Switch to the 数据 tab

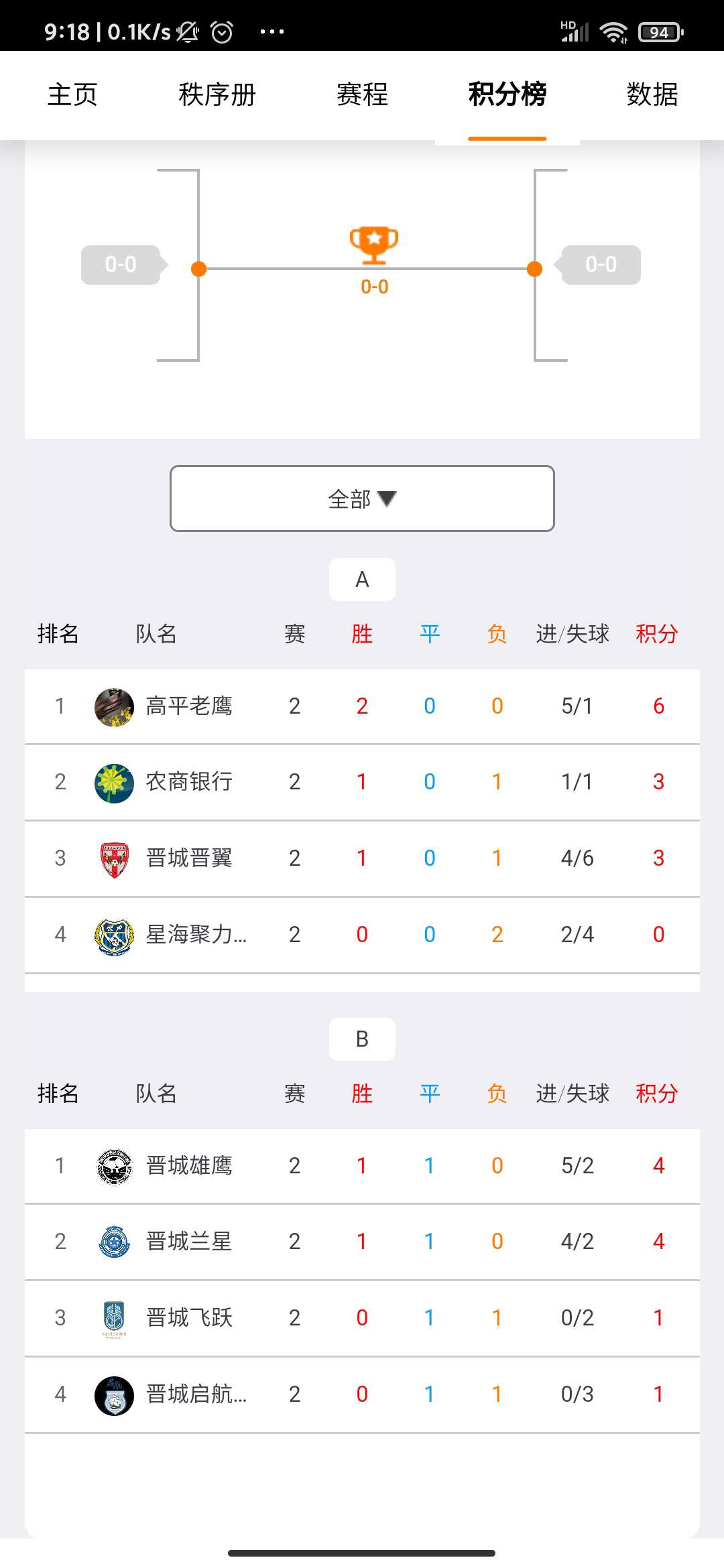pyautogui.click(x=651, y=94)
